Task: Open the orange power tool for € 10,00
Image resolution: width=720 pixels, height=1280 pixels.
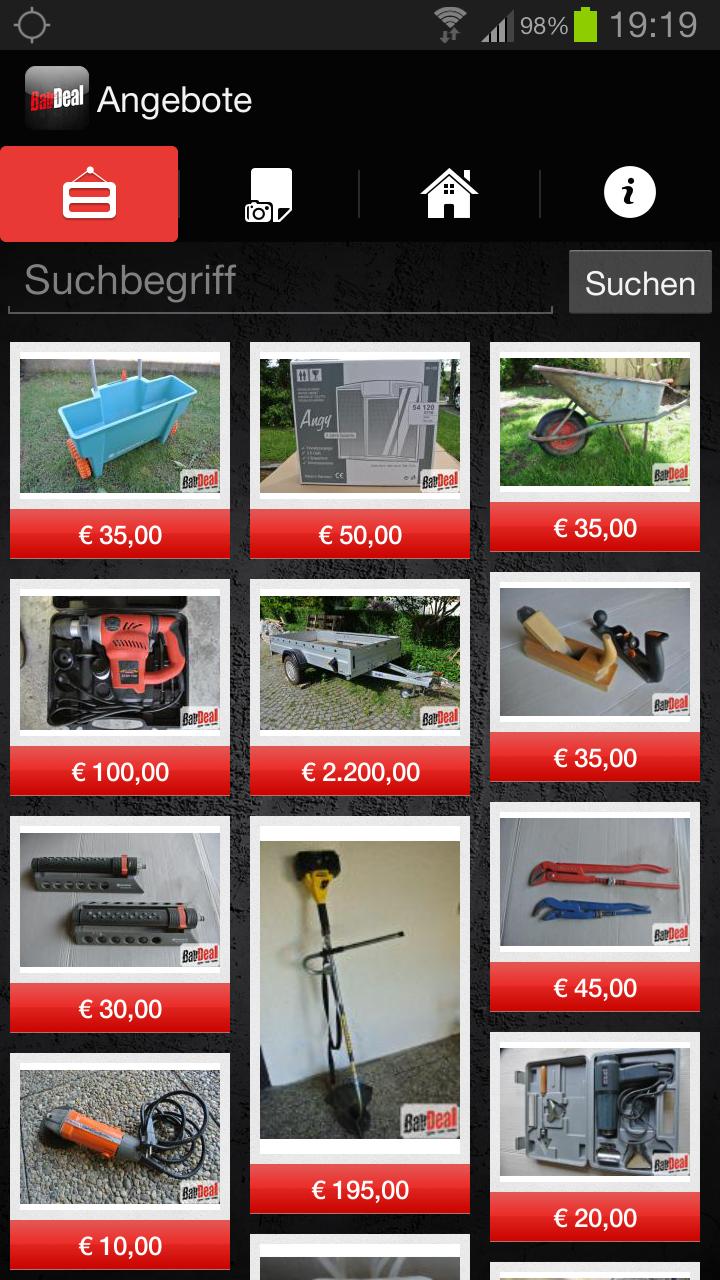Action: coord(120,1138)
